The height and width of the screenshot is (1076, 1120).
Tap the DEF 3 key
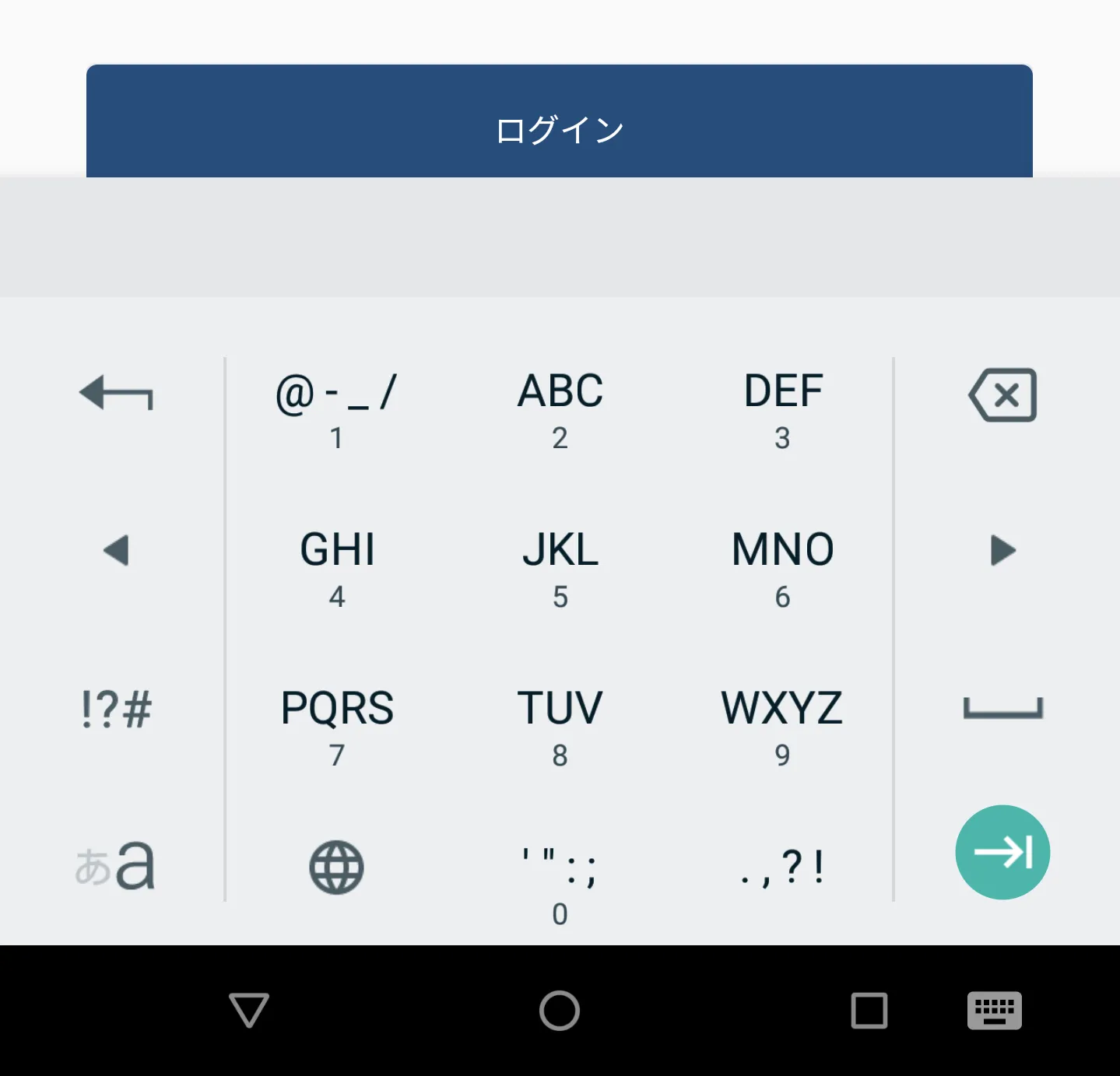point(782,409)
